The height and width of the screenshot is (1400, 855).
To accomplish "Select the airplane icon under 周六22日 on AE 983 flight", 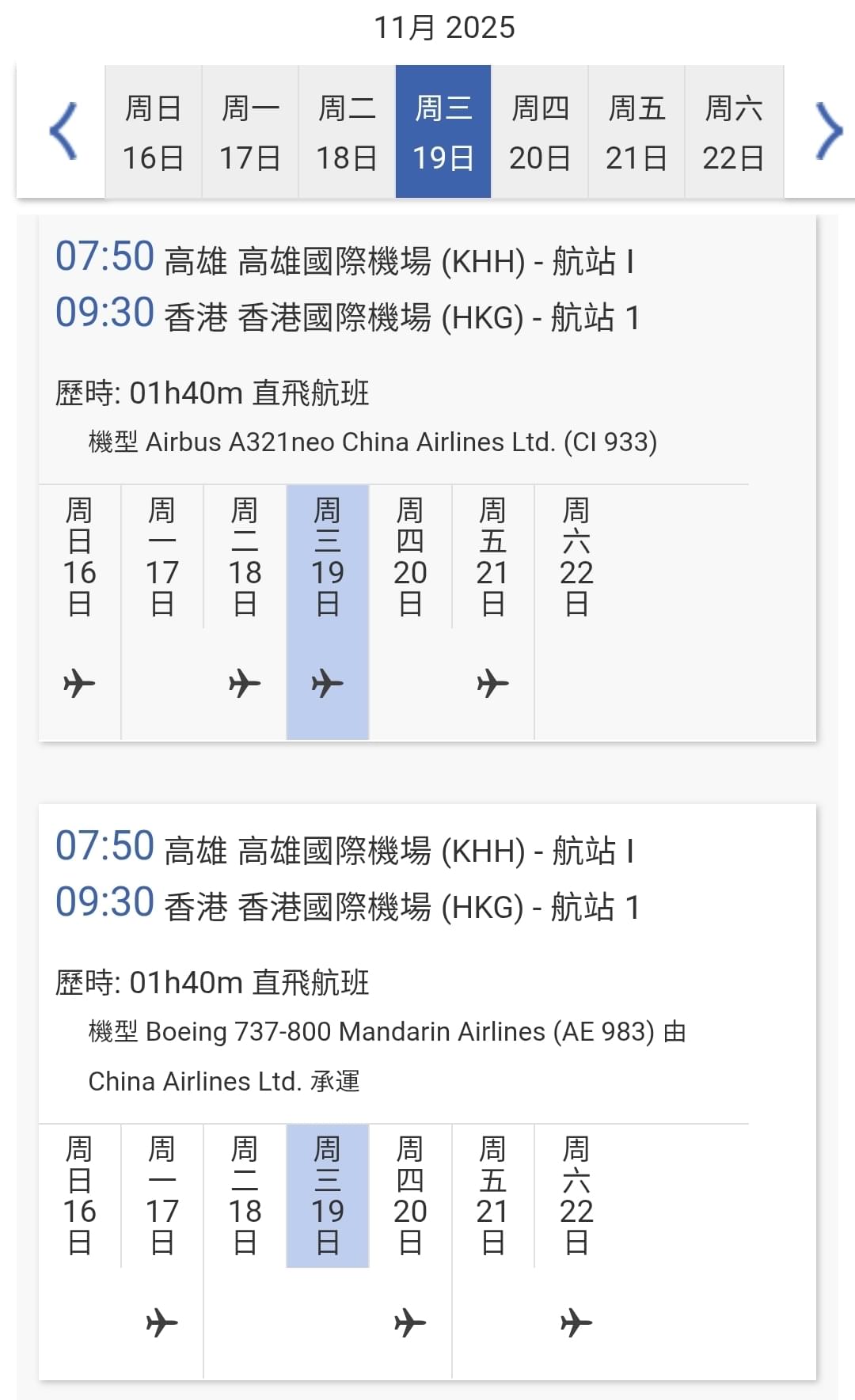I will (576, 1320).
